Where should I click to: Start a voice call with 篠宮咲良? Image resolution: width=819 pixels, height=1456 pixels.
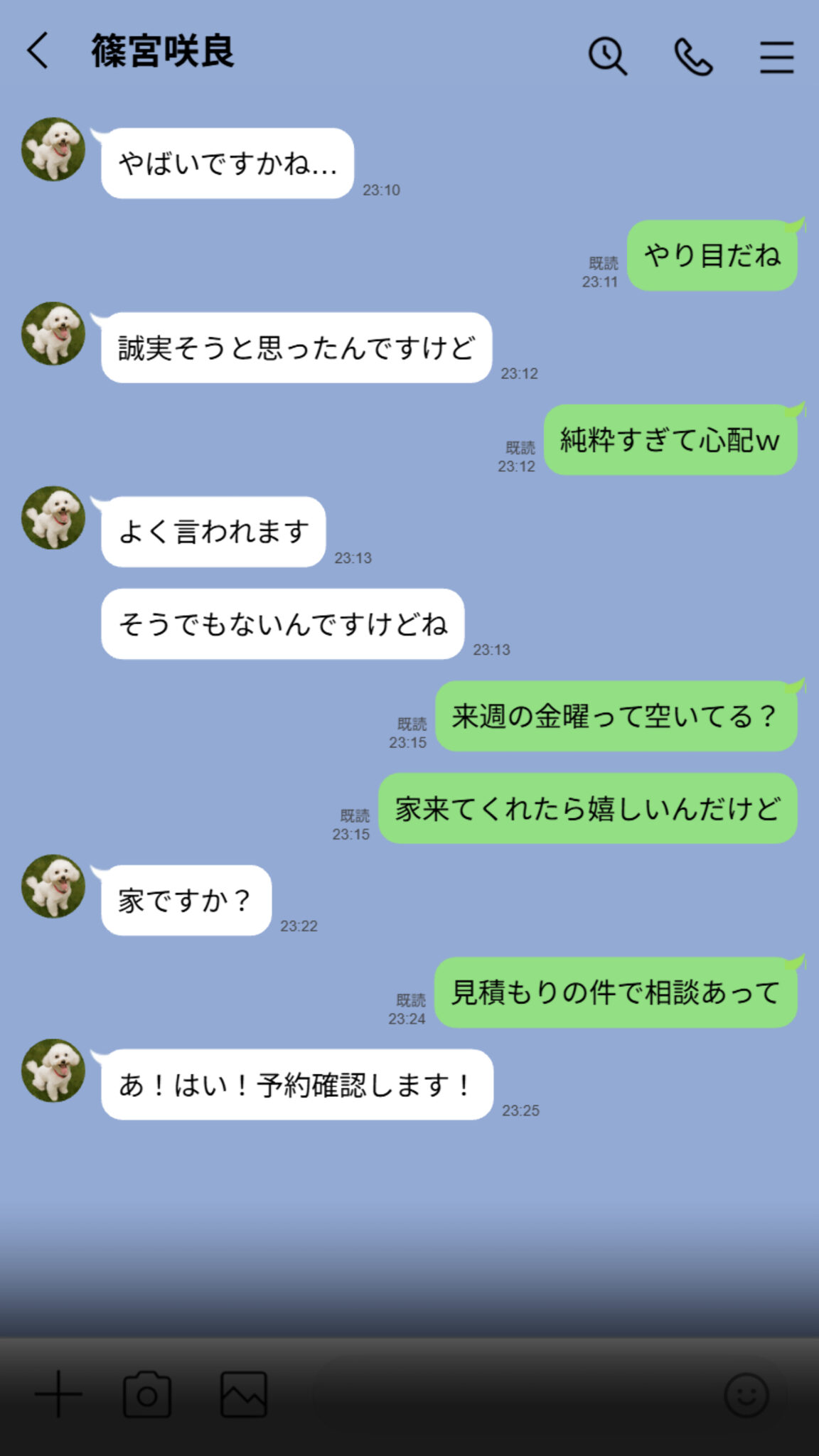click(693, 57)
